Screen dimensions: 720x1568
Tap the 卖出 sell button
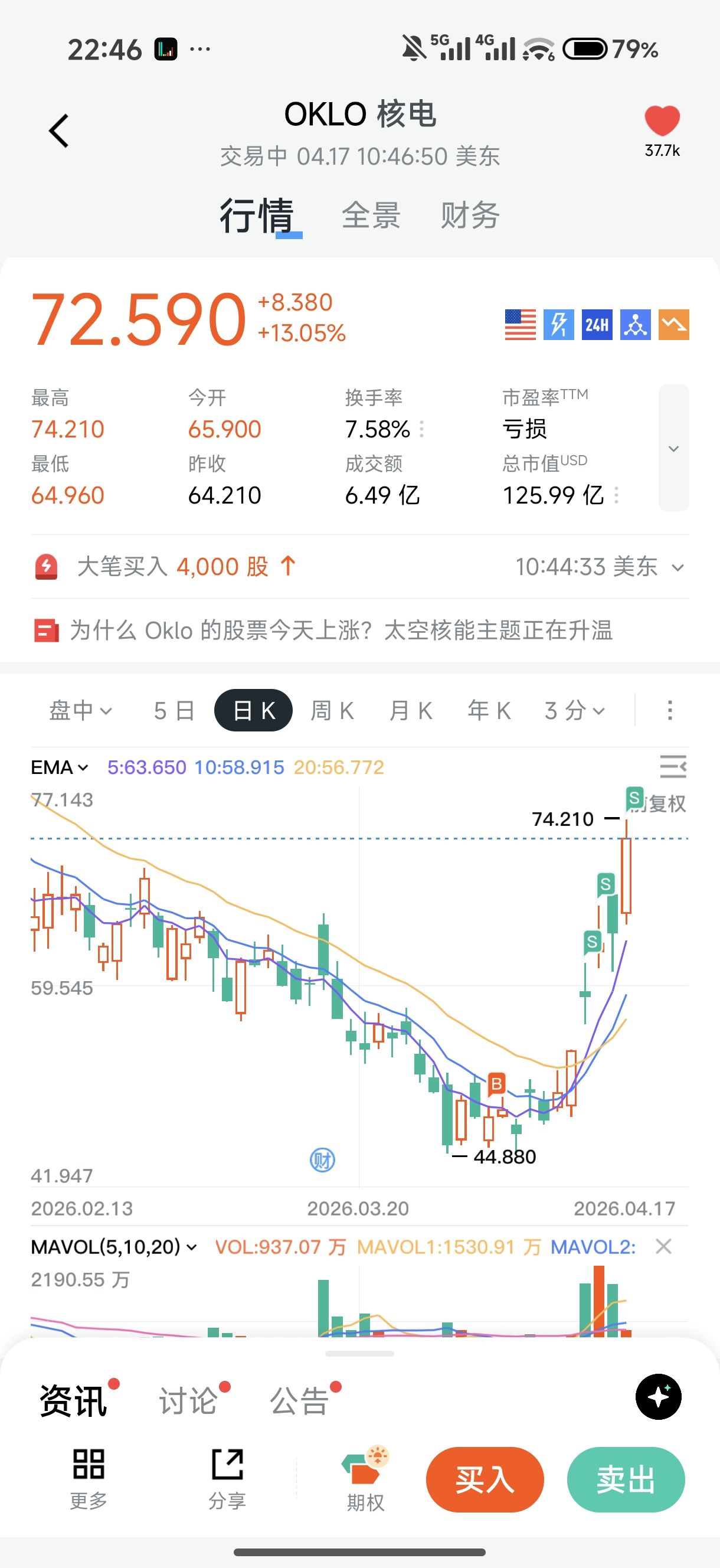pyautogui.click(x=625, y=1479)
